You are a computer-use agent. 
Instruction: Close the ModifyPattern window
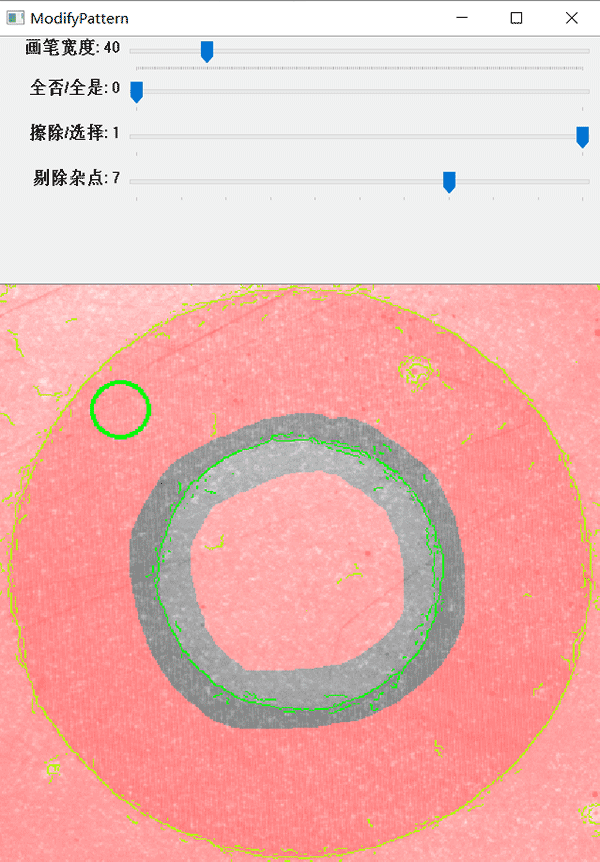point(572,18)
